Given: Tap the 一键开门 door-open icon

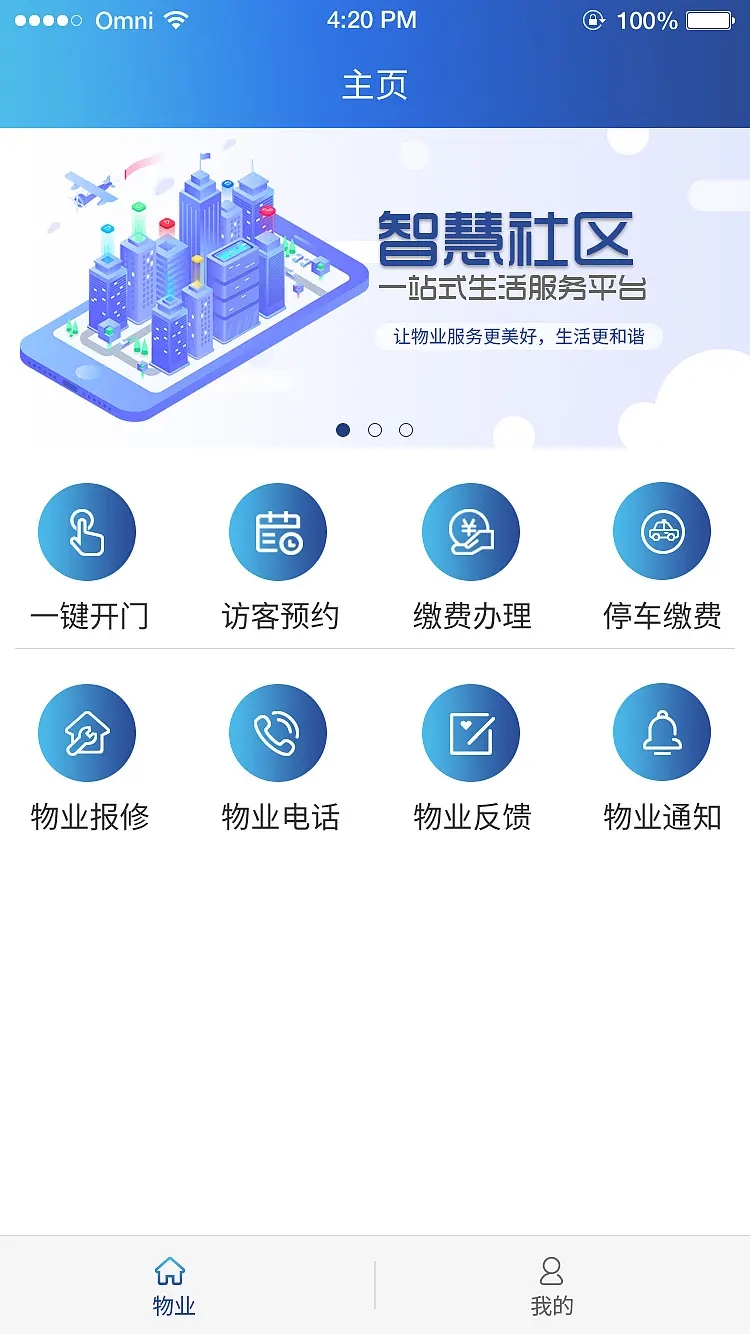Looking at the screenshot, I should pos(86,531).
